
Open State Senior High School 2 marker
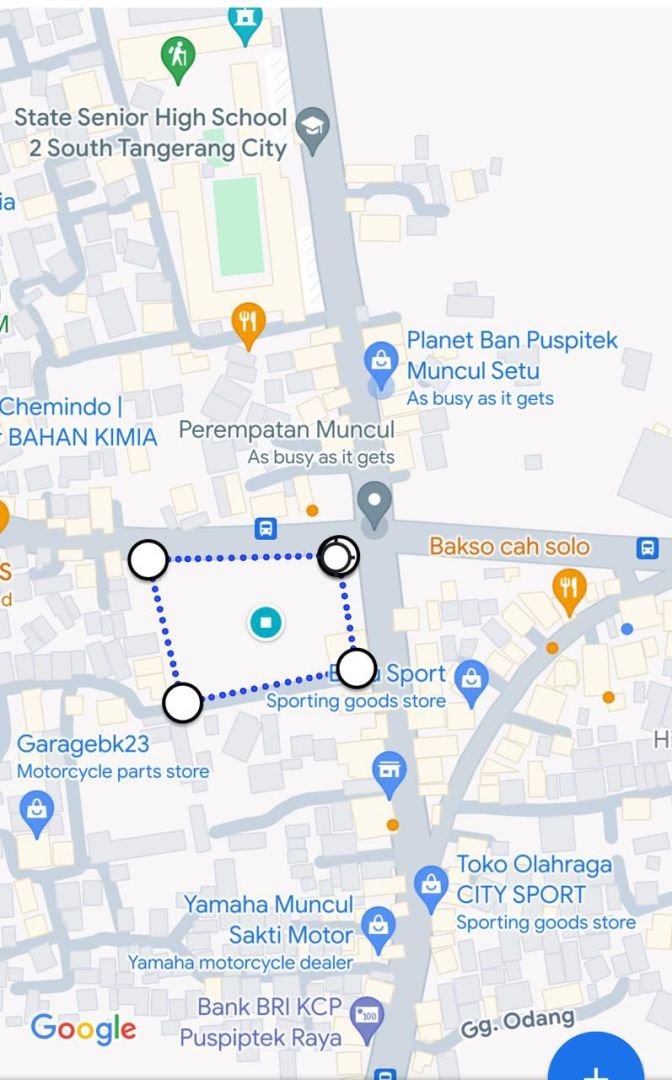(x=314, y=127)
